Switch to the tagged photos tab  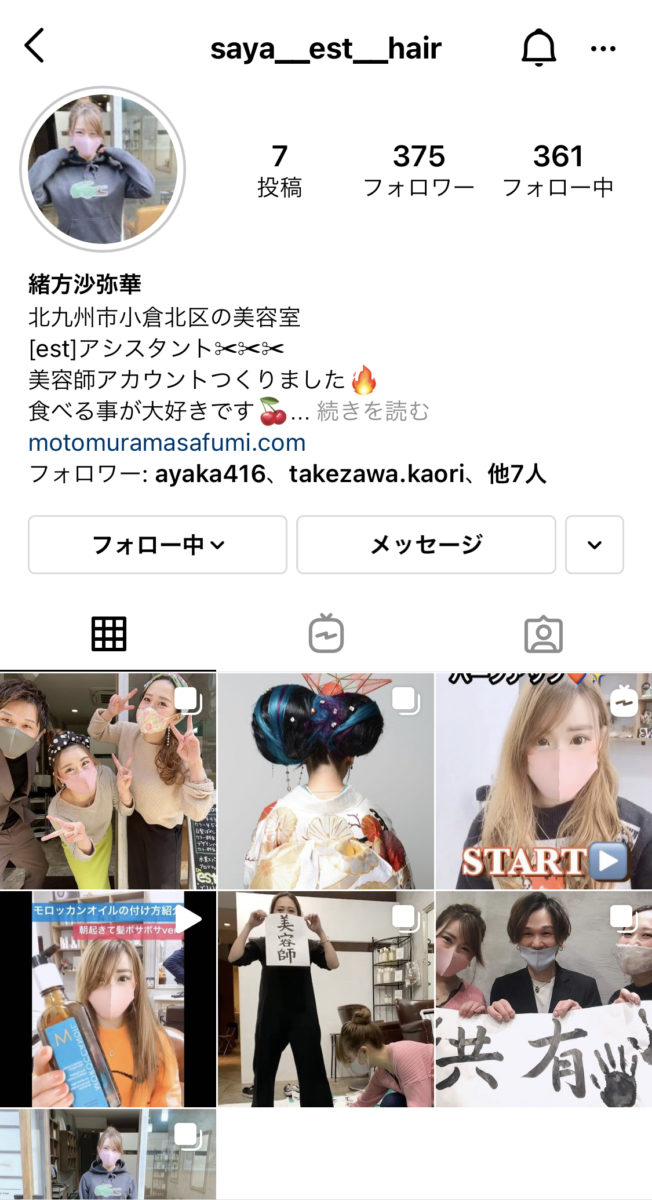coord(543,634)
